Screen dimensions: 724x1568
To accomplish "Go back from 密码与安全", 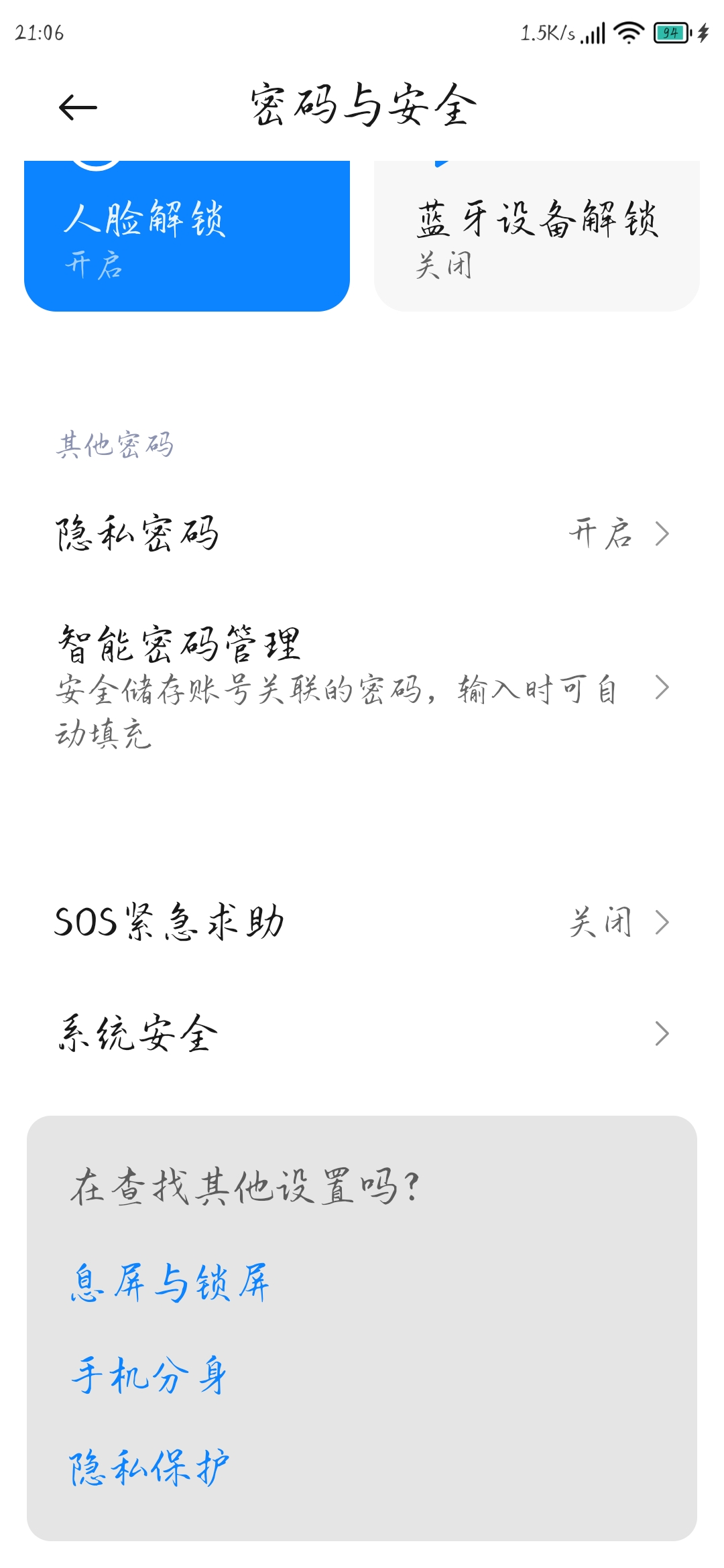I will (x=78, y=107).
